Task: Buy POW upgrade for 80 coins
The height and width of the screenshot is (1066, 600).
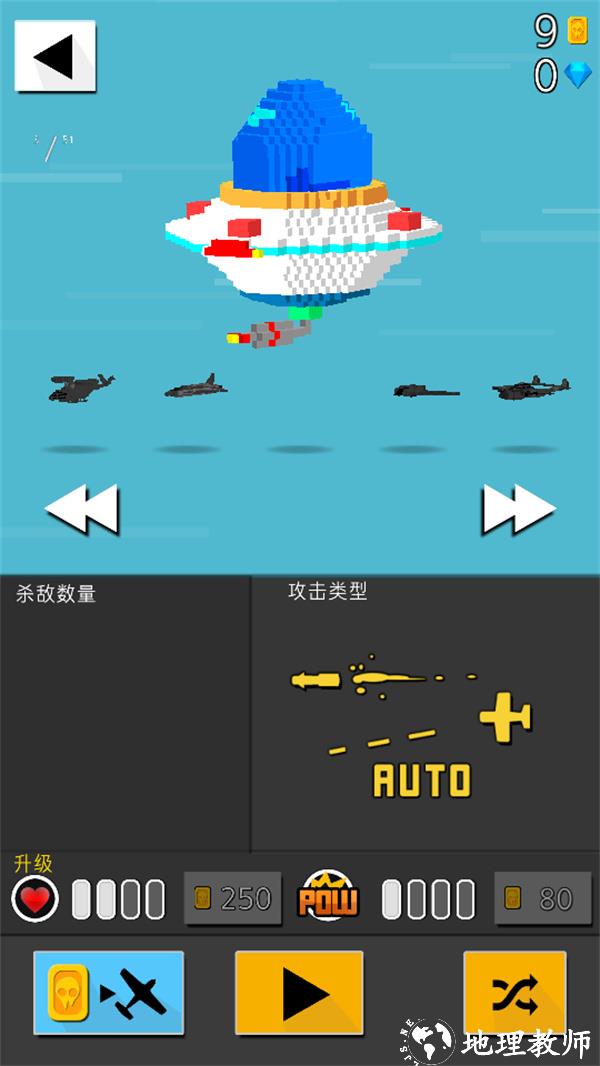Action: tap(543, 899)
